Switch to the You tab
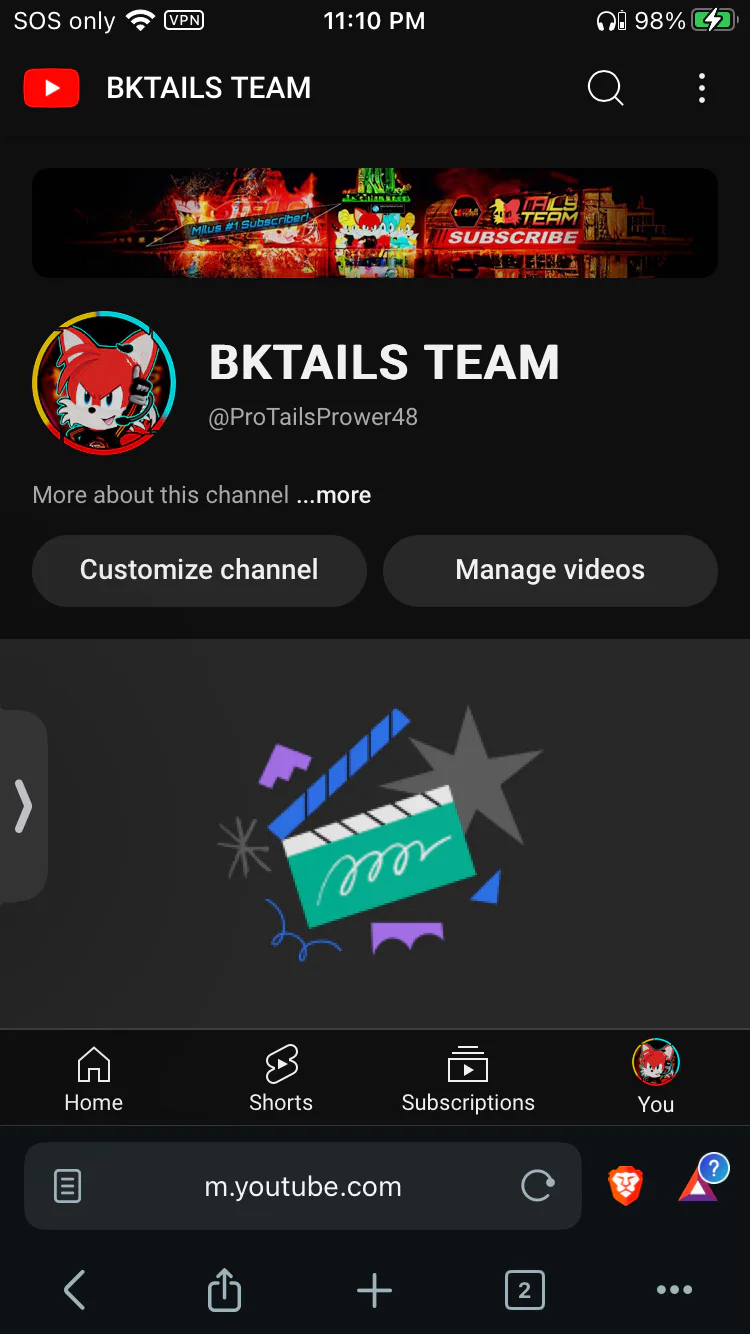The height and width of the screenshot is (1334, 750). click(656, 1078)
